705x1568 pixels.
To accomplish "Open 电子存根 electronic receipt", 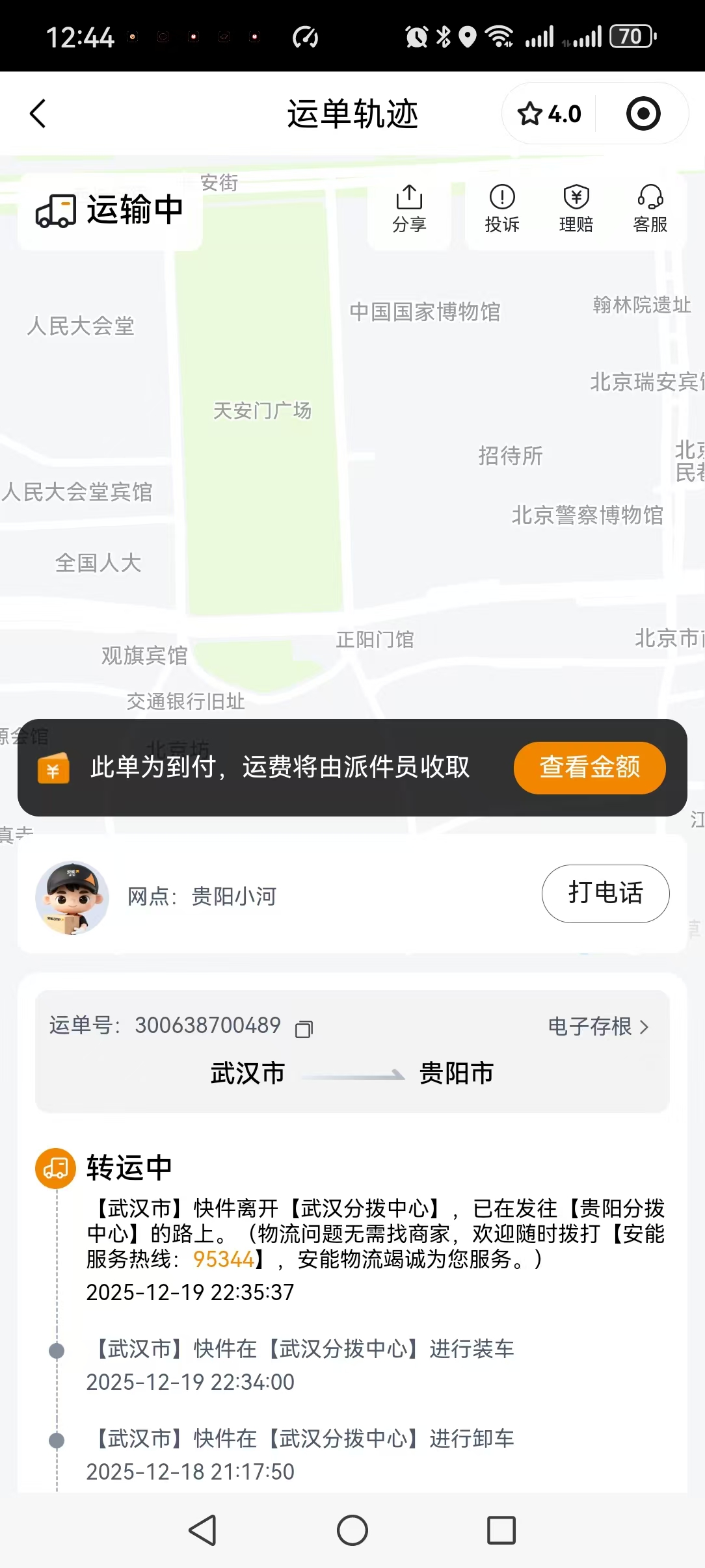I will (x=598, y=1026).
